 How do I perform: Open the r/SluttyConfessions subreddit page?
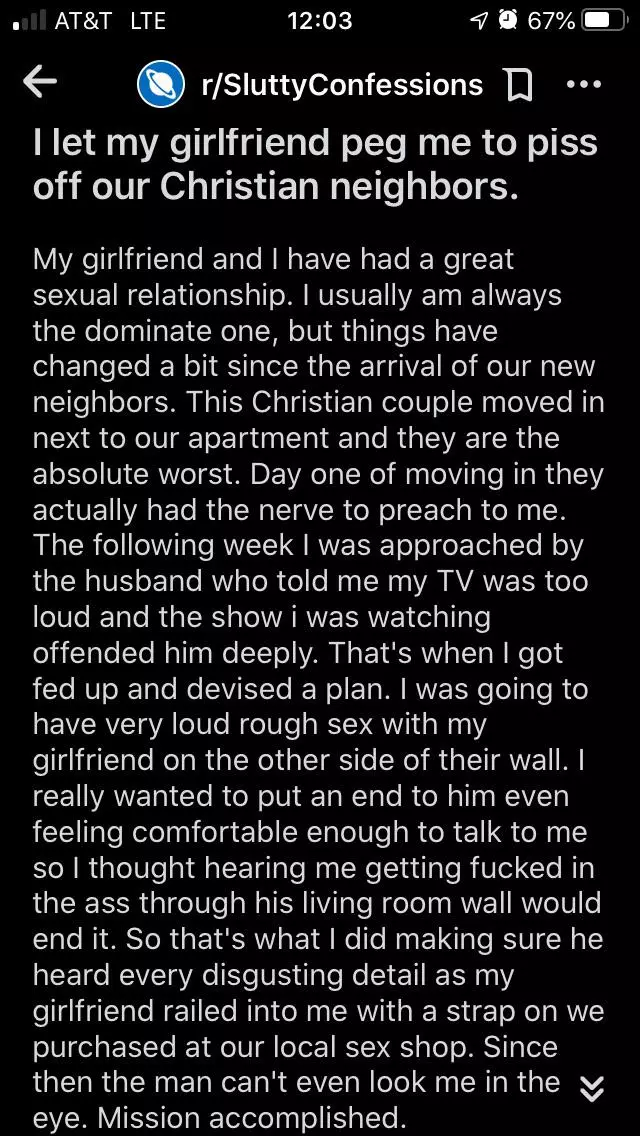[342, 85]
